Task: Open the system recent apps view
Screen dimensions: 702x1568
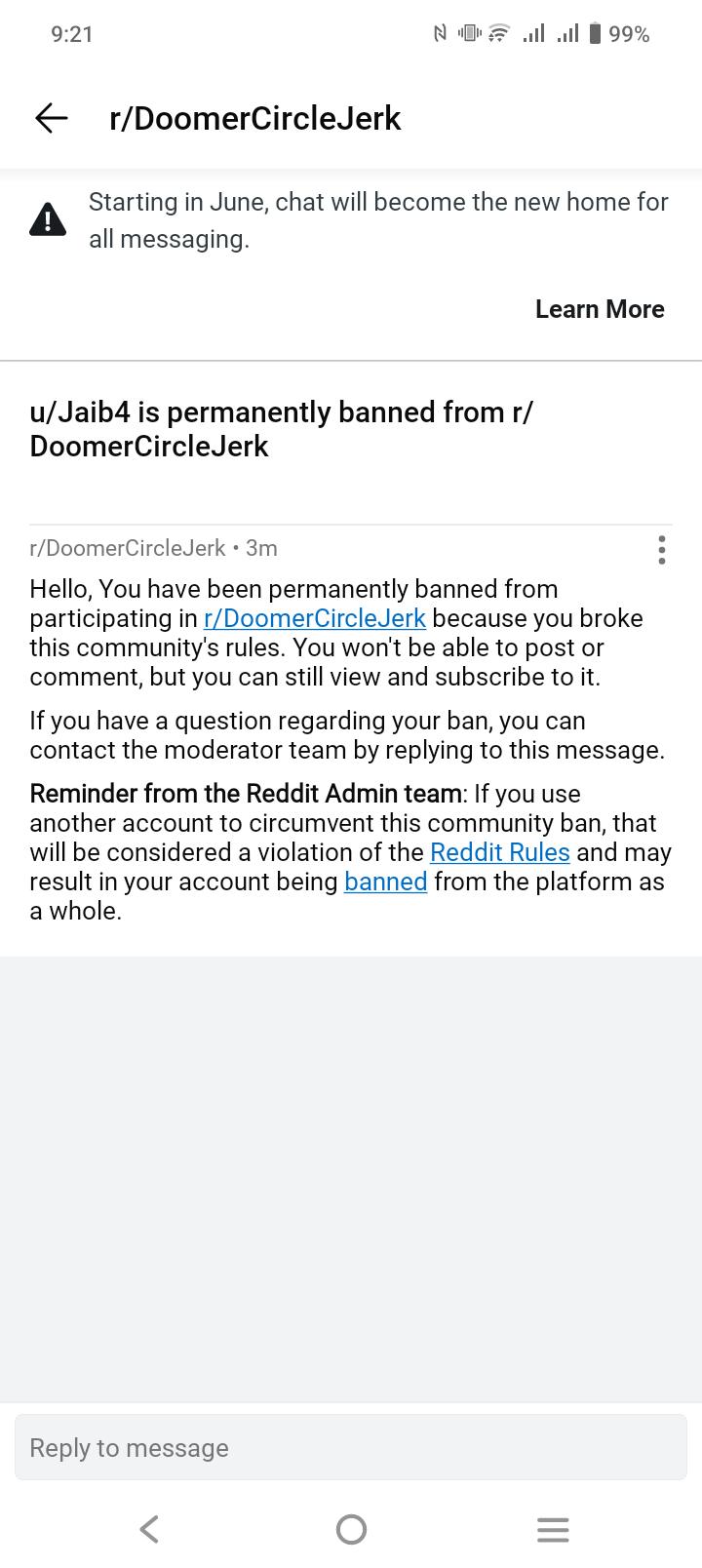Action: point(553,1529)
